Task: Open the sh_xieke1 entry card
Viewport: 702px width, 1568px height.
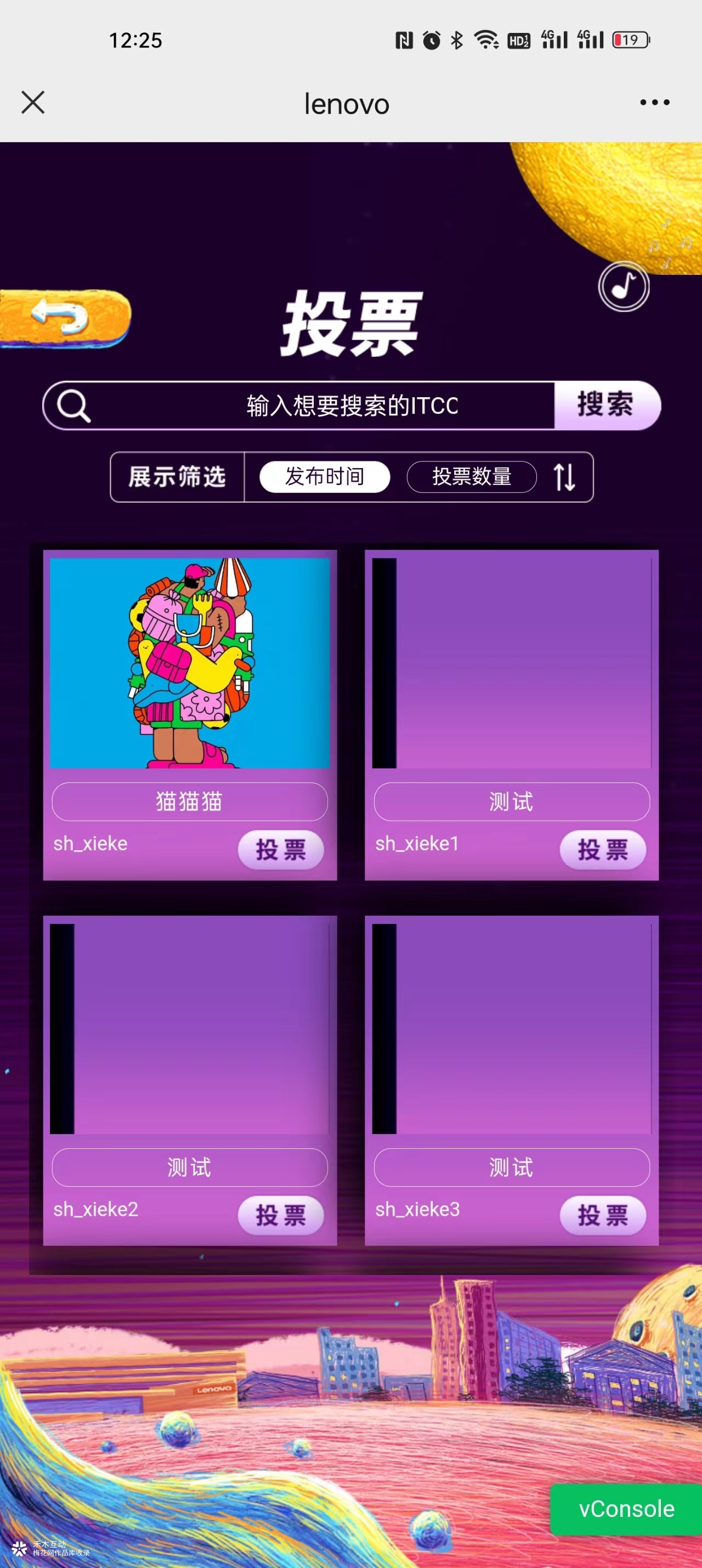Action: [512, 663]
